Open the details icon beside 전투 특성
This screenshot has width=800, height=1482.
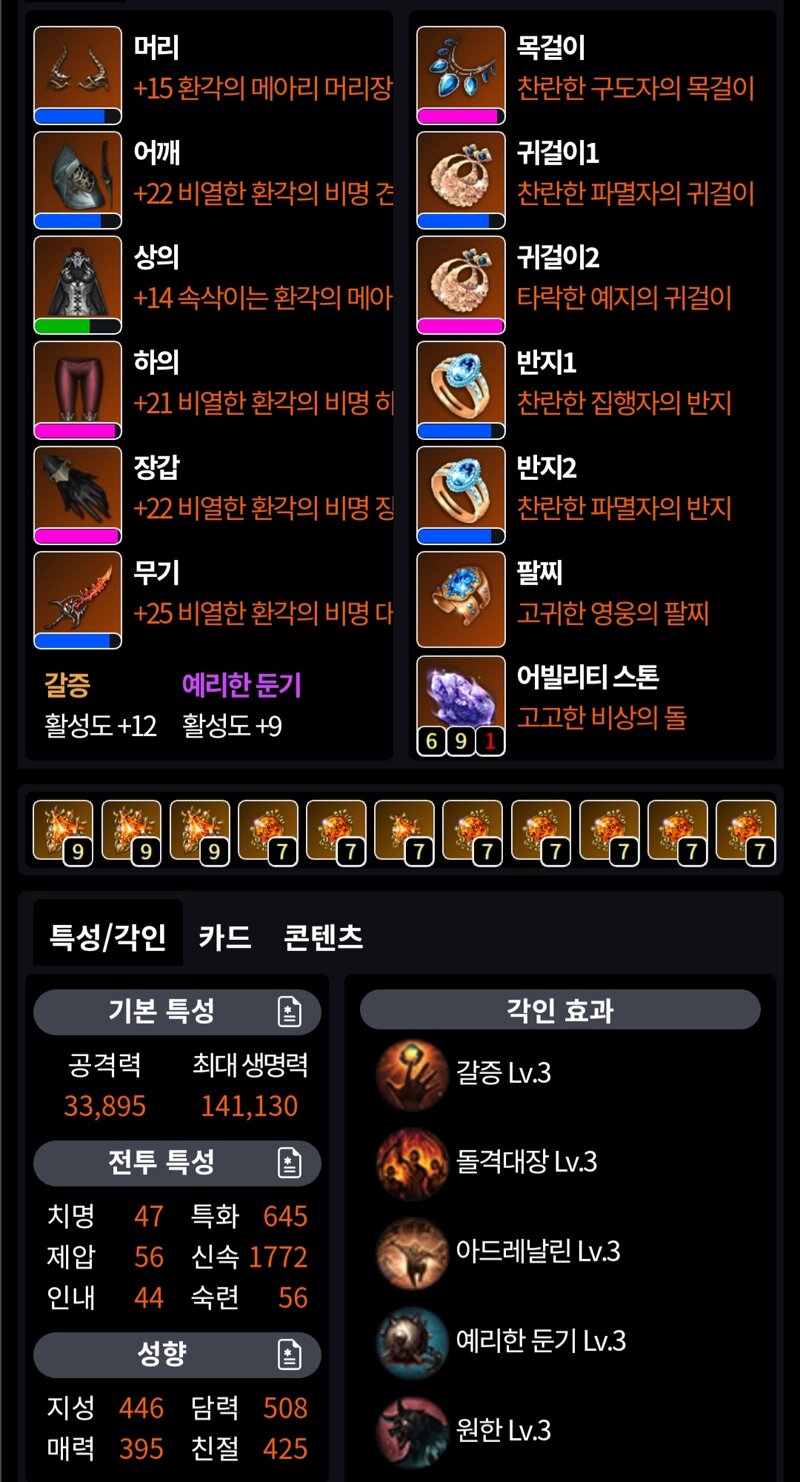289,1163
